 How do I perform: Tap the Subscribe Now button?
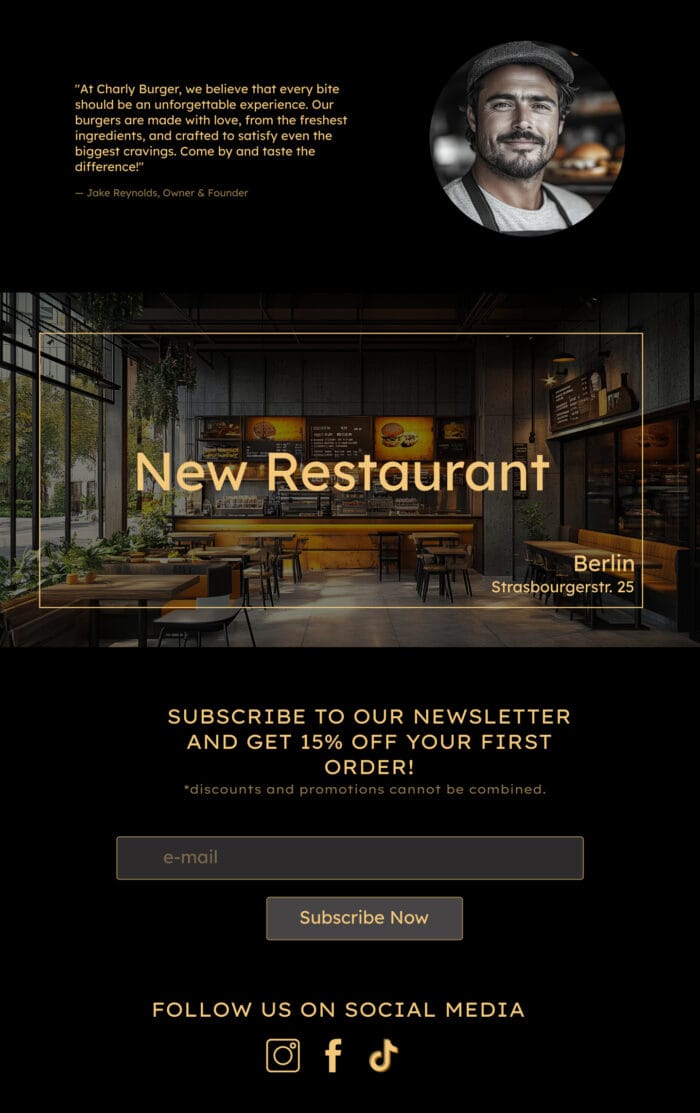364,918
